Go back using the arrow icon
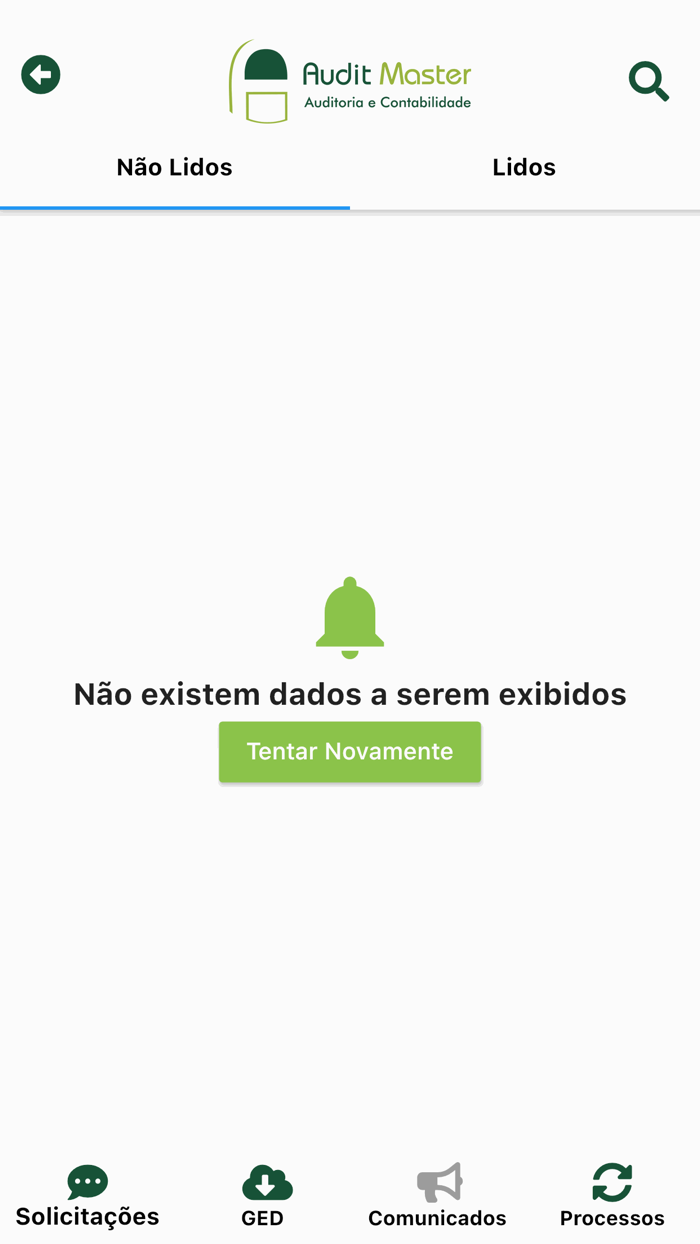700x1244 pixels. [x=41, y=75]
